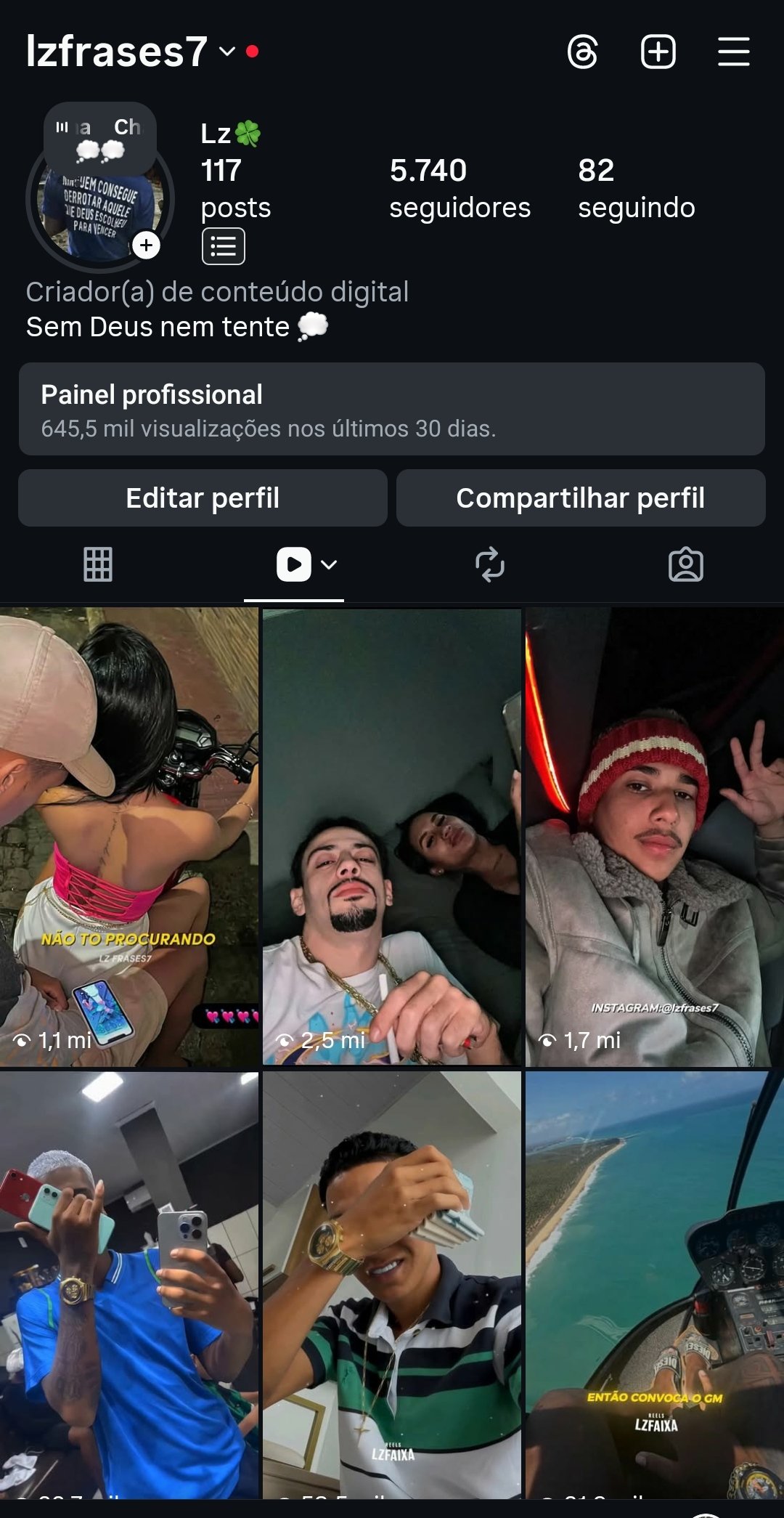Add a story via profile picture plus
784x1518 pixels.
click(147, 245)
